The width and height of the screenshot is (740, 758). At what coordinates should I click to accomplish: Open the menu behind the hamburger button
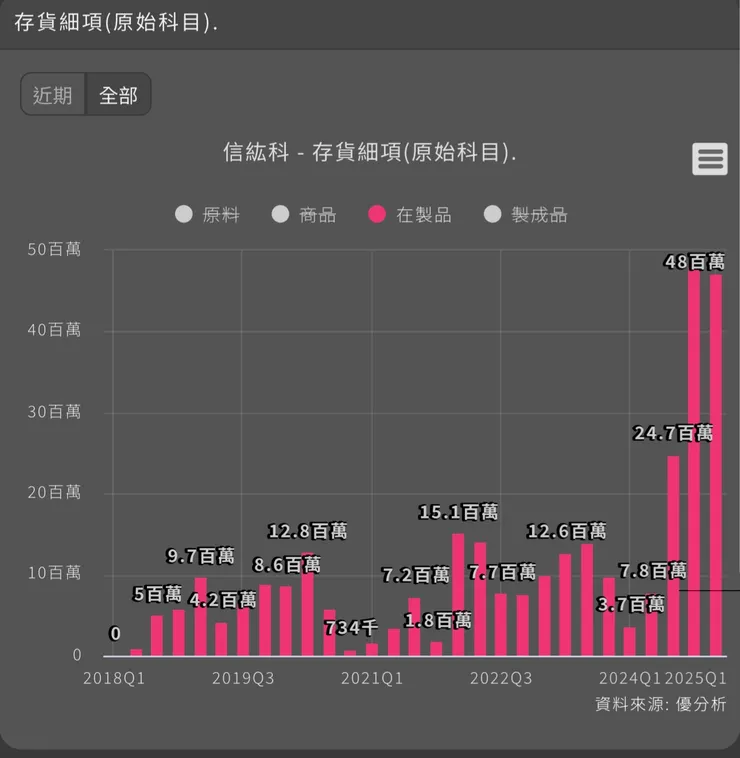click(710, 159)
